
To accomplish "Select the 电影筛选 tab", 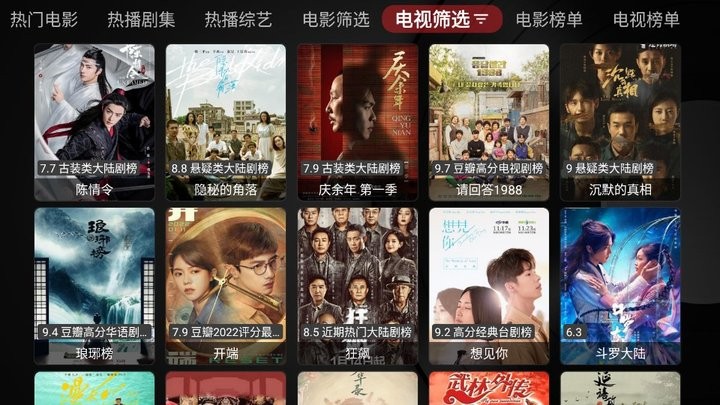I will click(336, 19).
